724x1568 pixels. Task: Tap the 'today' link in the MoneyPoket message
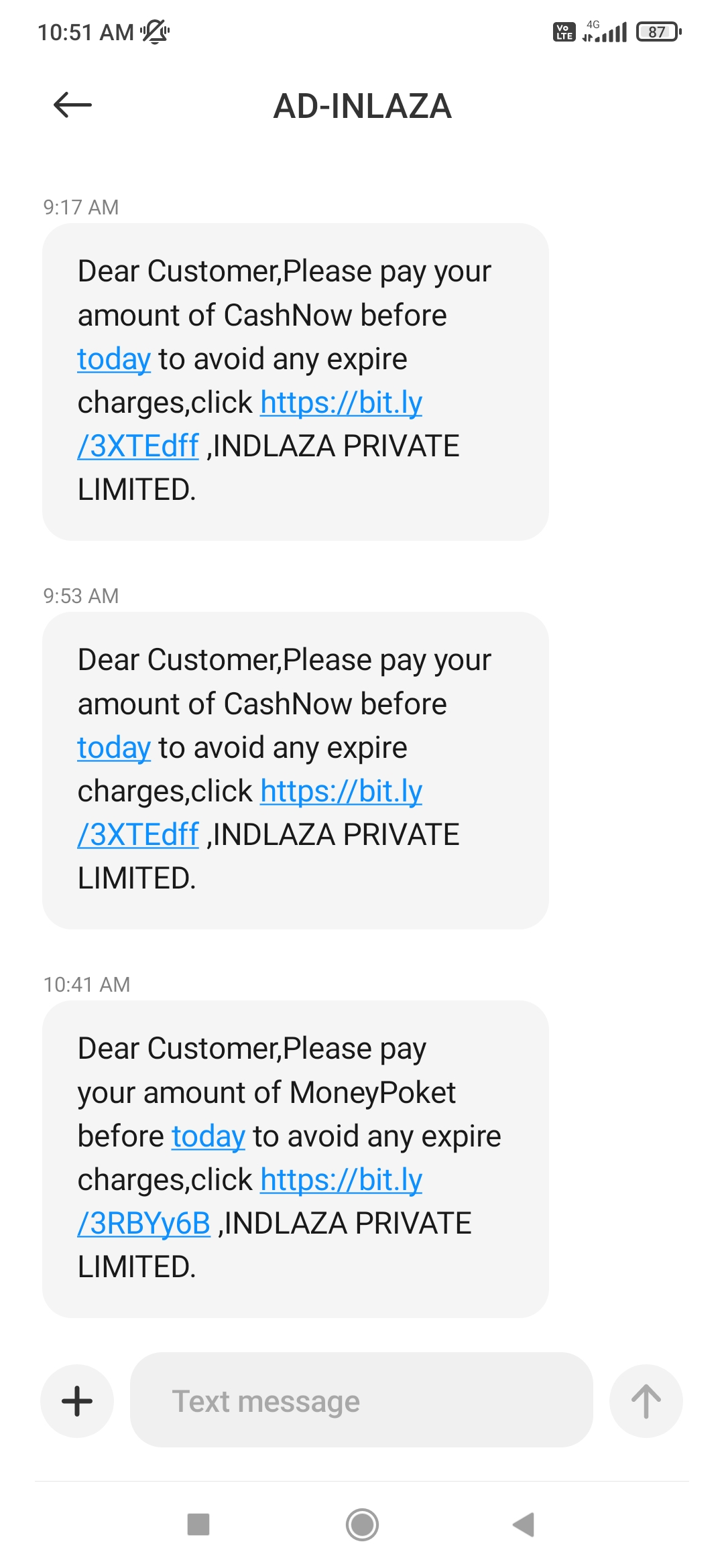point(208,1136)
